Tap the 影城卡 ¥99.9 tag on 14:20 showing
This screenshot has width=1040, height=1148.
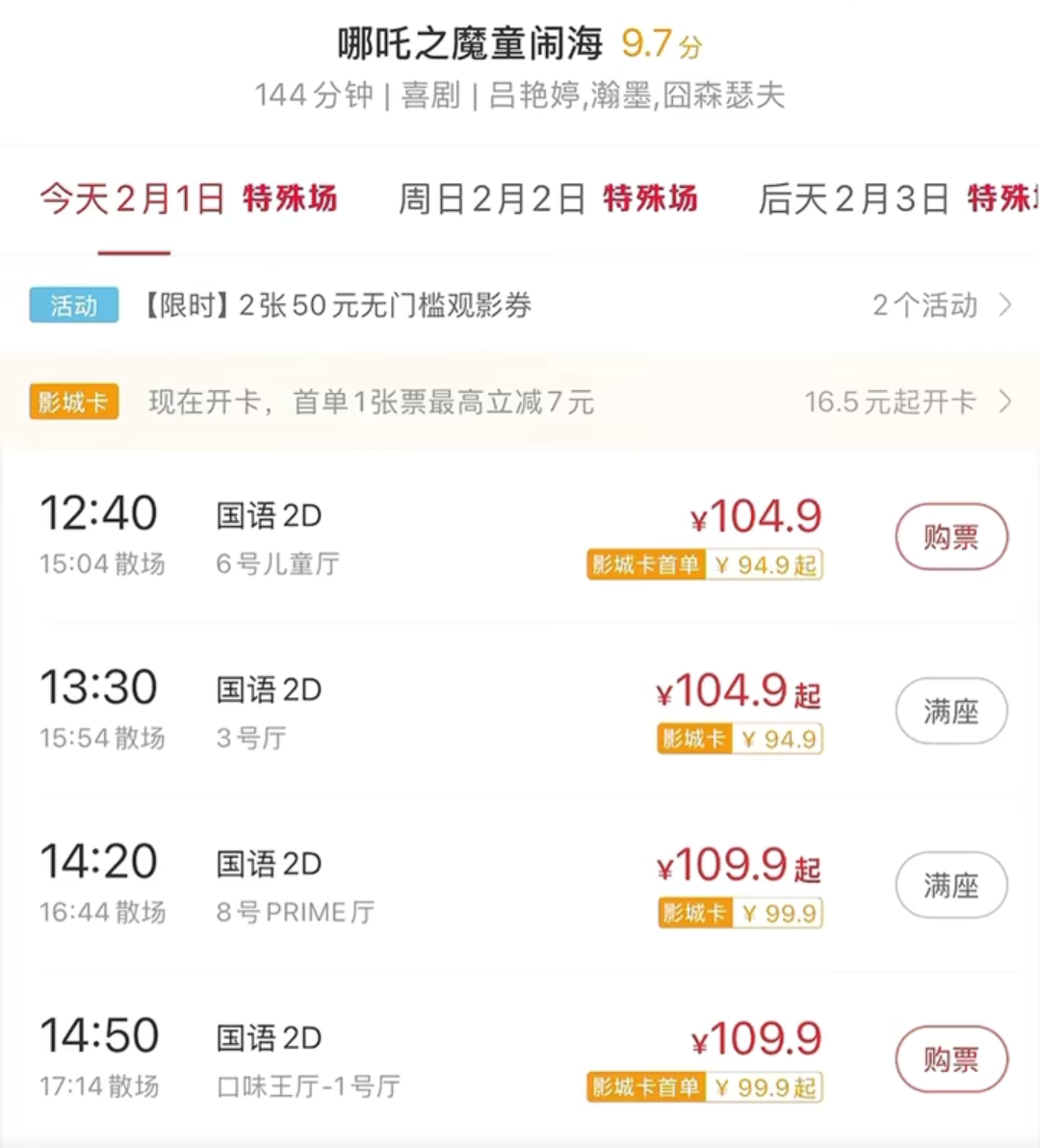(739, 912)
